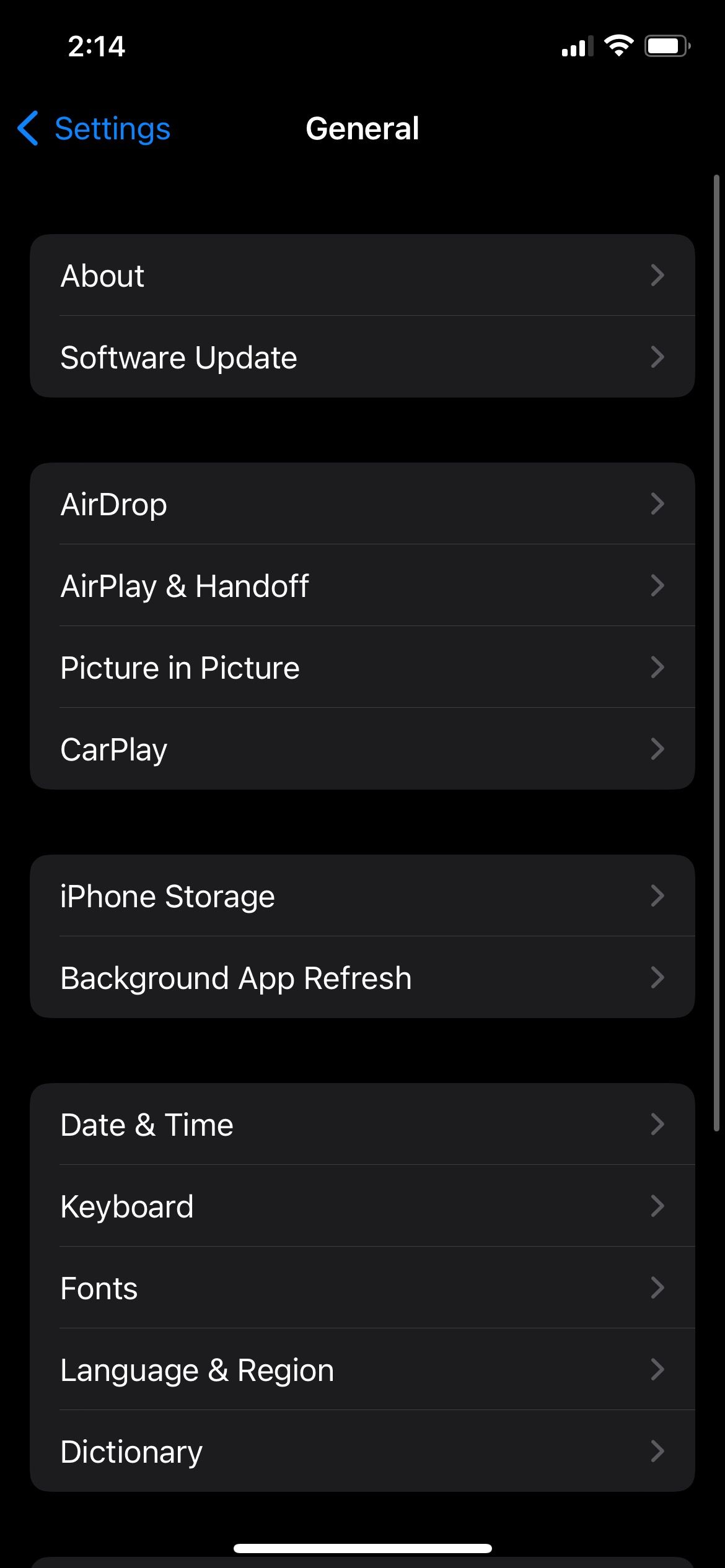Screen dimensions: 725x1568
Task: Tap the chevron beside AirDrop
Action: [x=658, y=504]
